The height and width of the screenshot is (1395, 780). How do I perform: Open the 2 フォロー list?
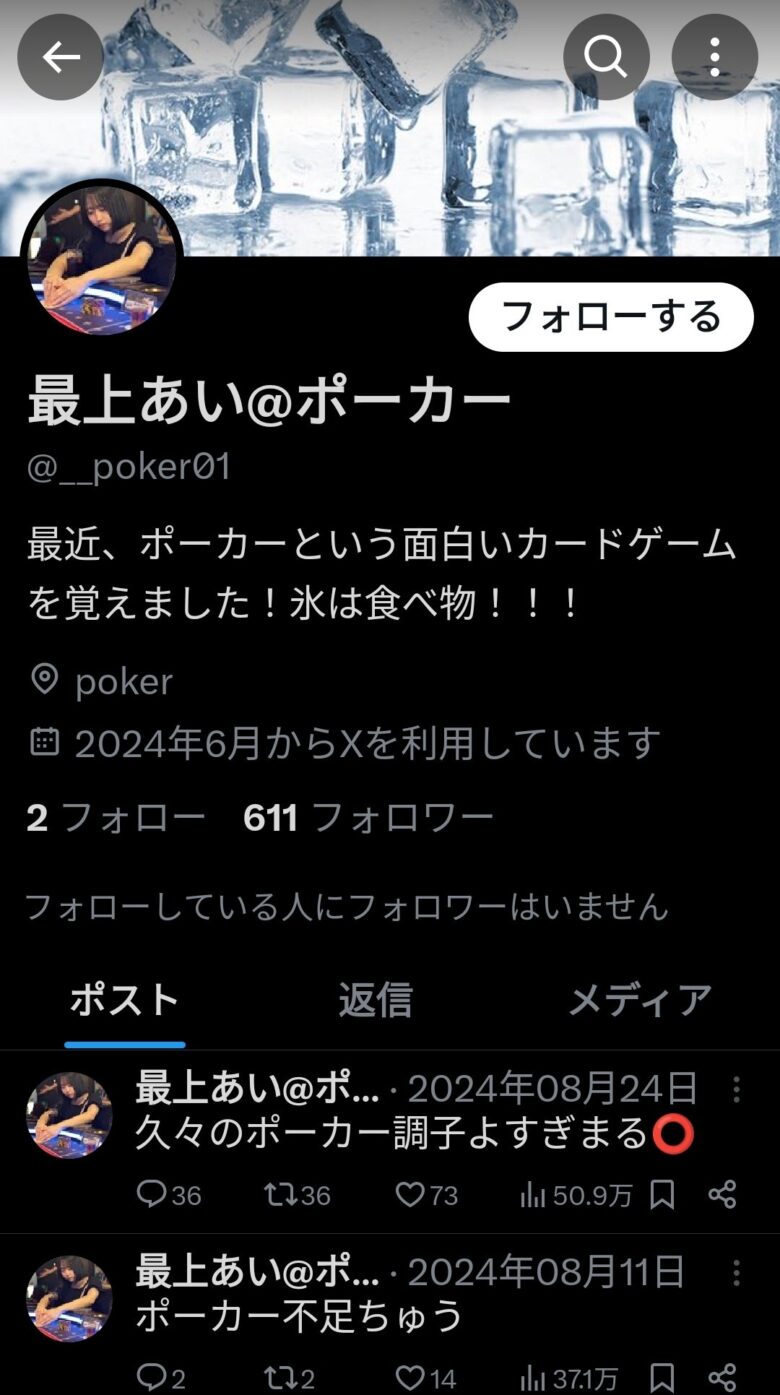(116, 818)
